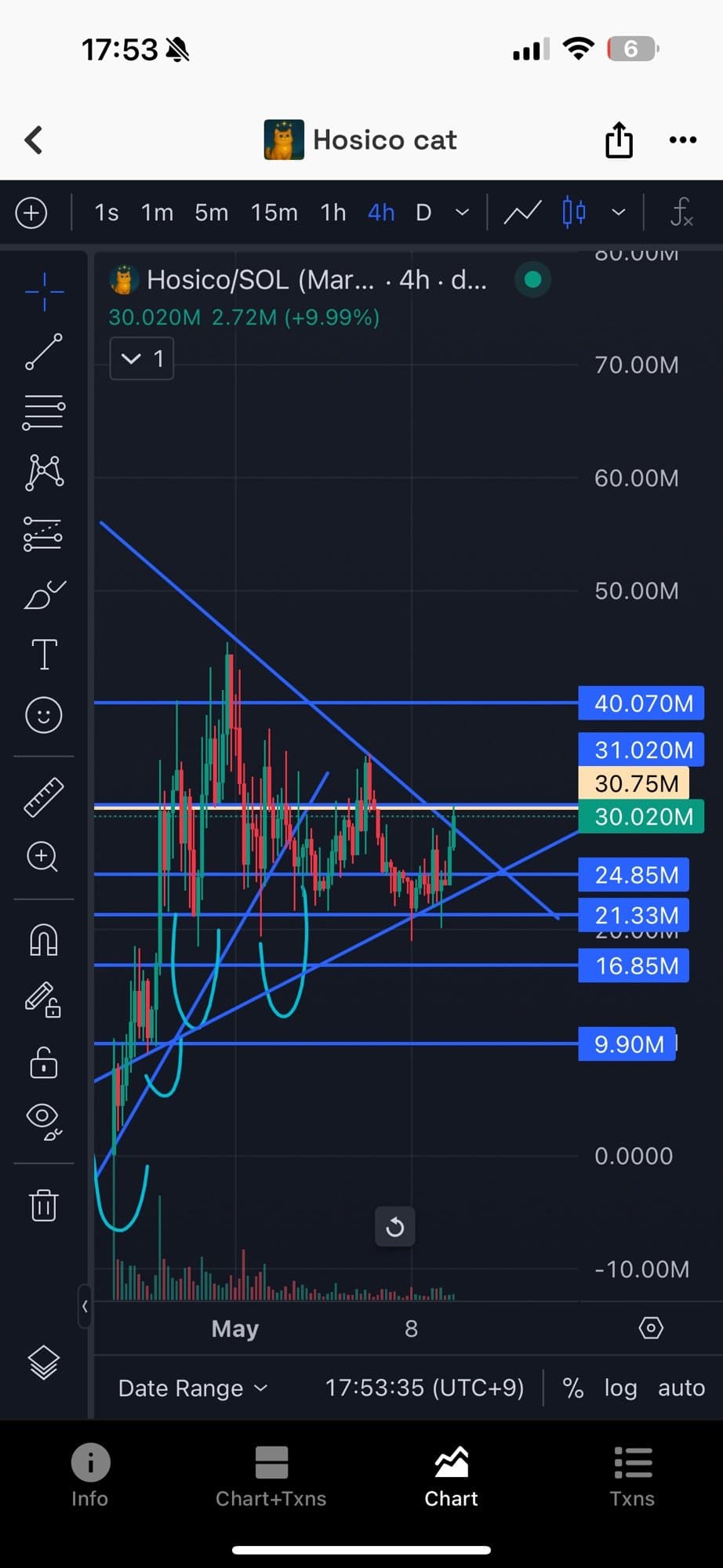The image size is (723, 1568).
Task: Toggle the log scale option
Action: point(619,1388)
